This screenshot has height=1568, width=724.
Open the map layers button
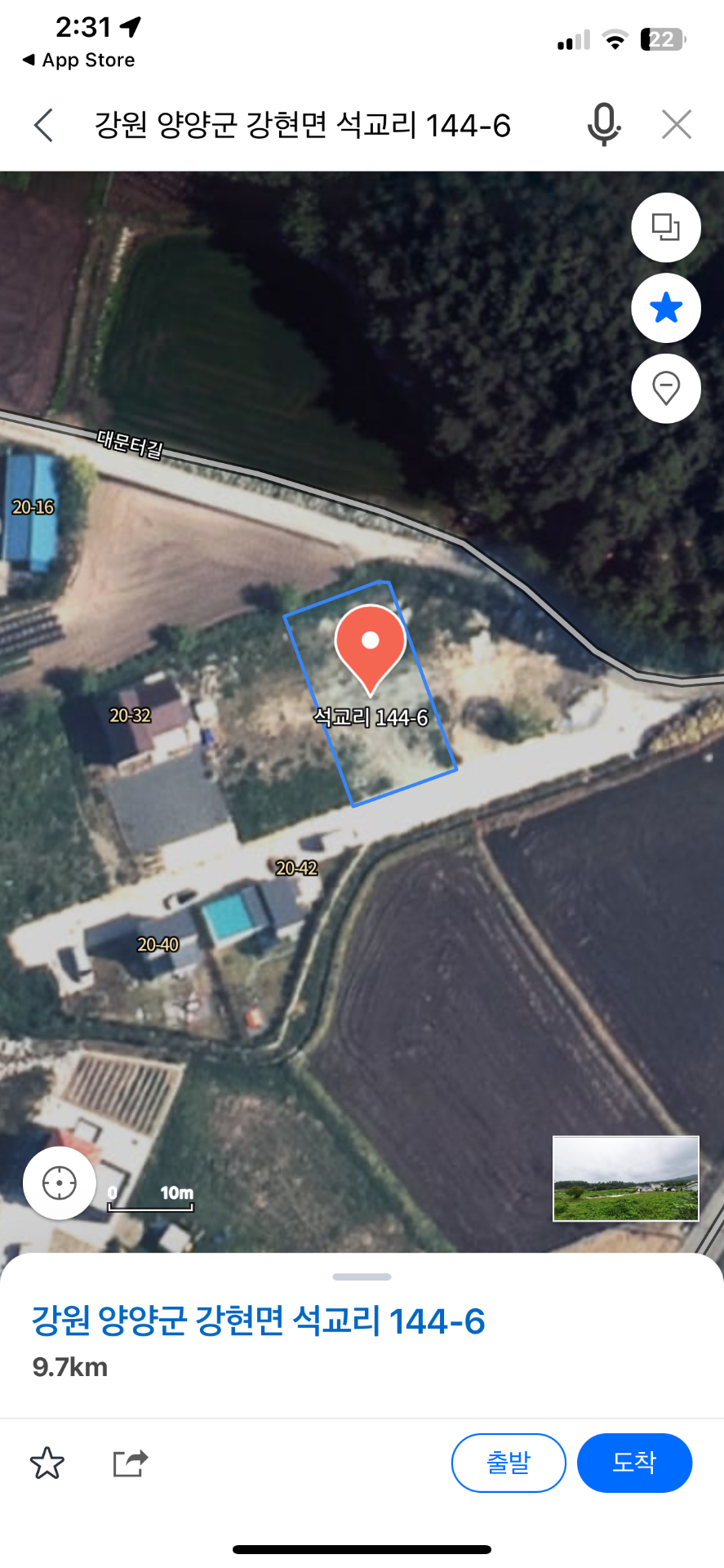click(666, 227)
